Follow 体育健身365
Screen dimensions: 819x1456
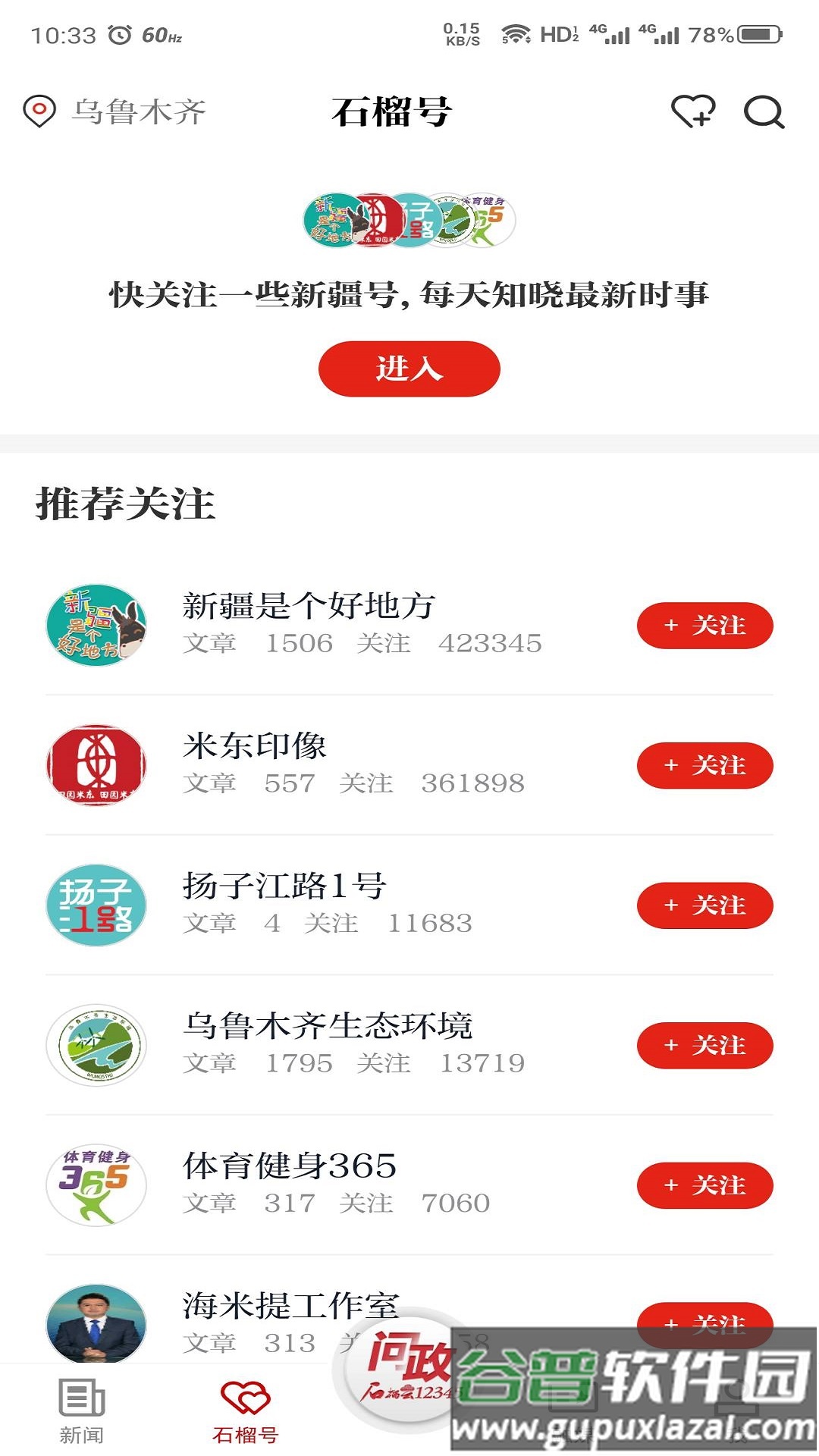pyautogui.click(x=704, y=1185)
